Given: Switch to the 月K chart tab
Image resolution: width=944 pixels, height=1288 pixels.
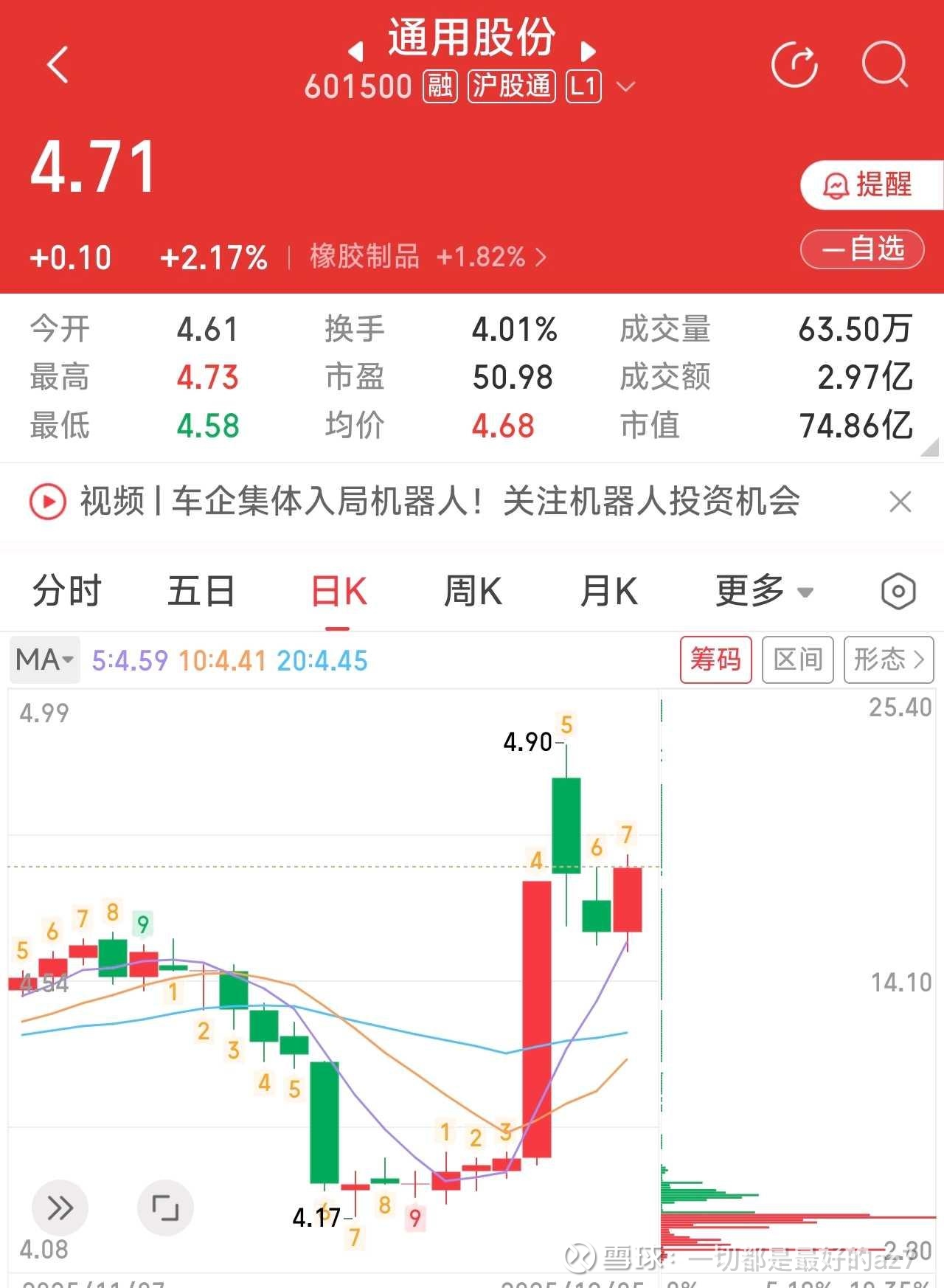Looking at the screenshot, I should (x=608, y=591).
